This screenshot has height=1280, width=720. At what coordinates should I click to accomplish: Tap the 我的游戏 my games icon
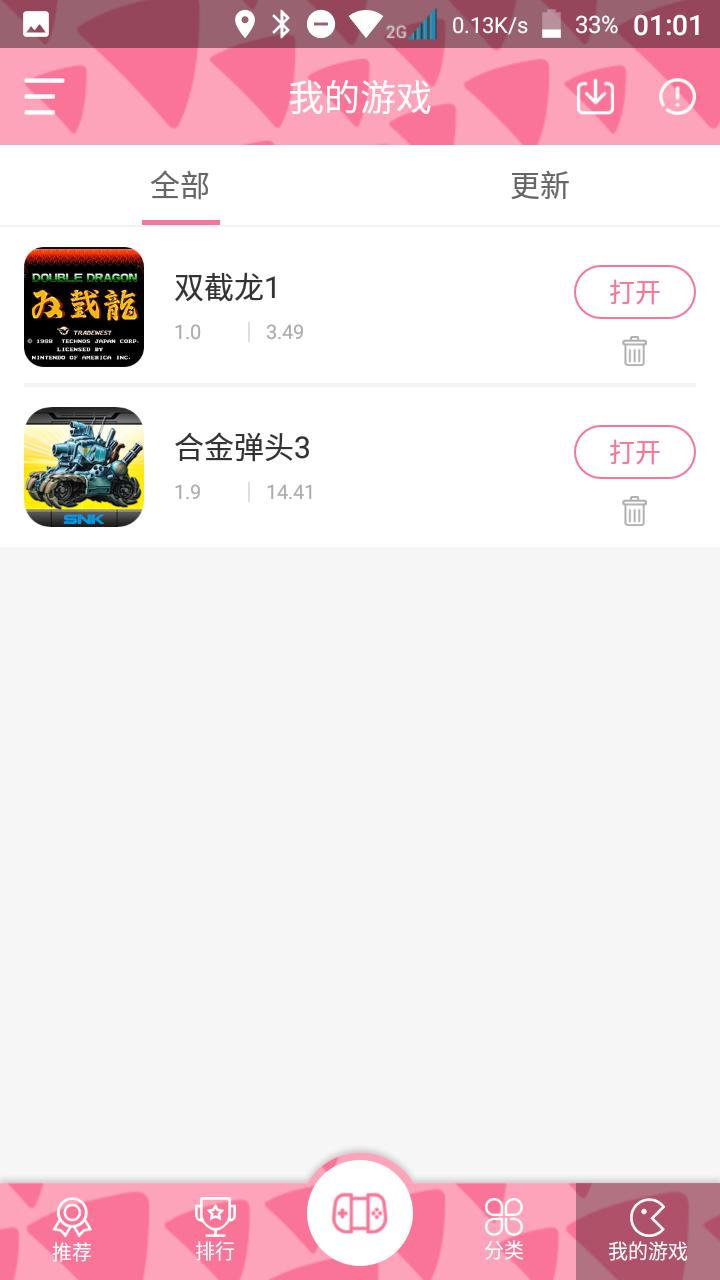click(647, 1228)
